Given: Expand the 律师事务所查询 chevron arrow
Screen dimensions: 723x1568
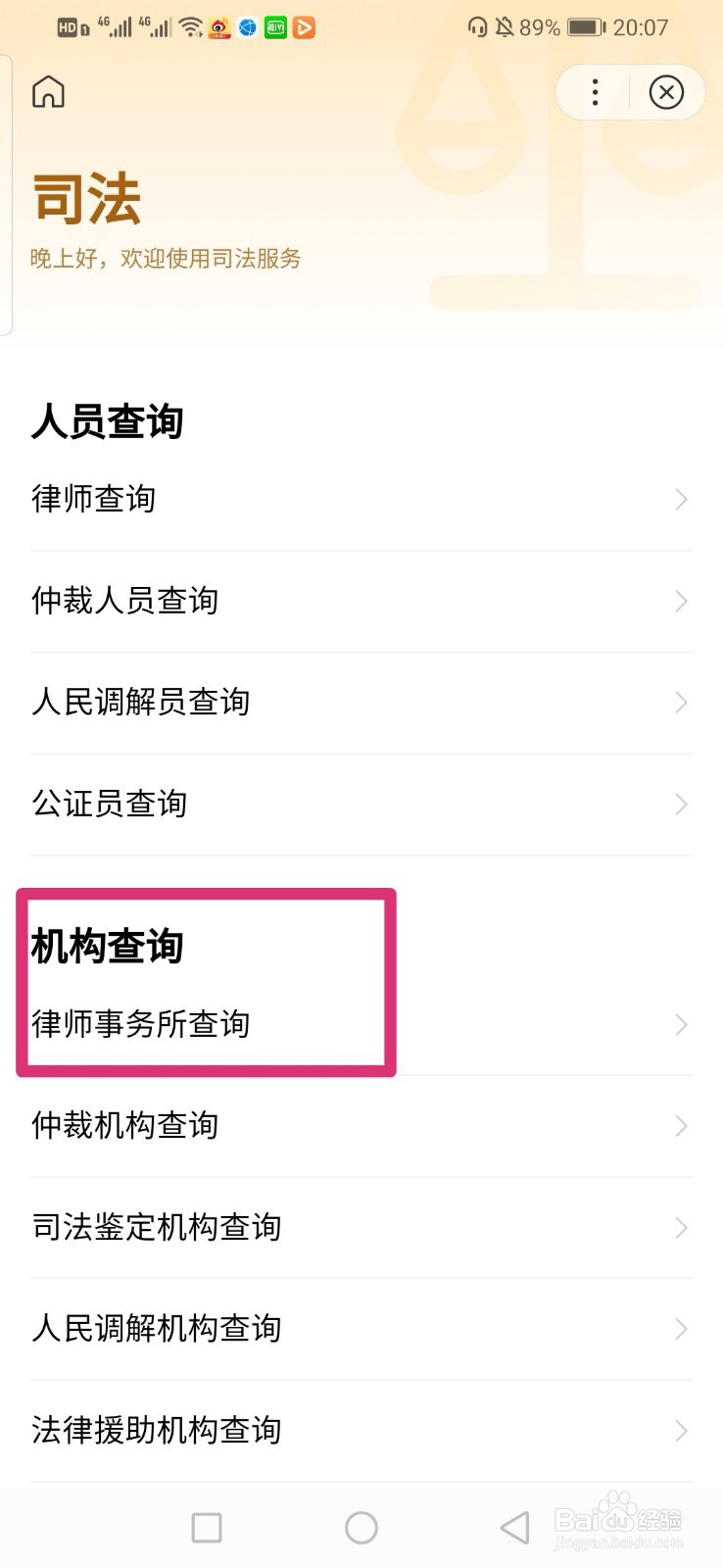Looking at the screenshot, I should [x=681, y=1025].
